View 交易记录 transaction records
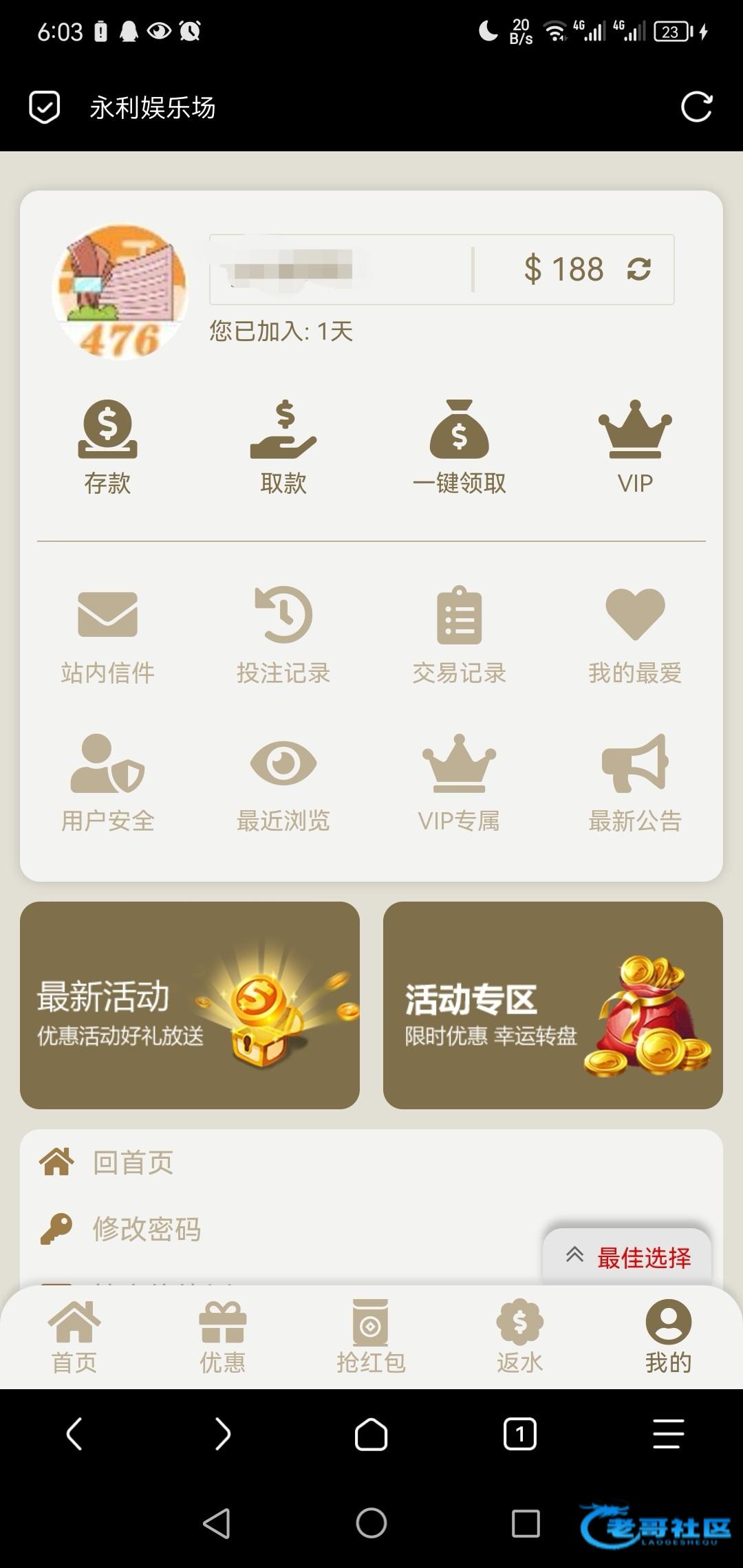The image size is (743, 1568). (459, 634)
